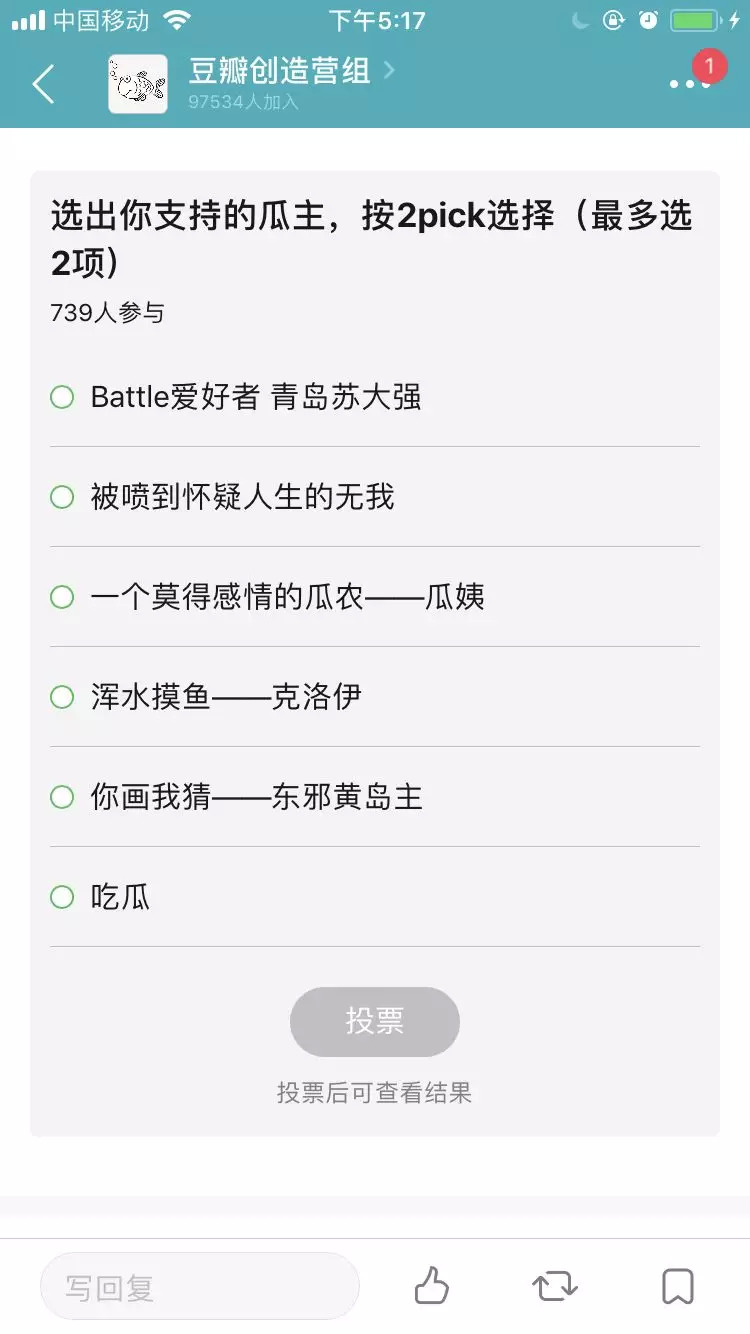Viewport: 750px width, 1334px height.
Task: Select the 吃瓜 poll option
Action: [x=62, y=897]
